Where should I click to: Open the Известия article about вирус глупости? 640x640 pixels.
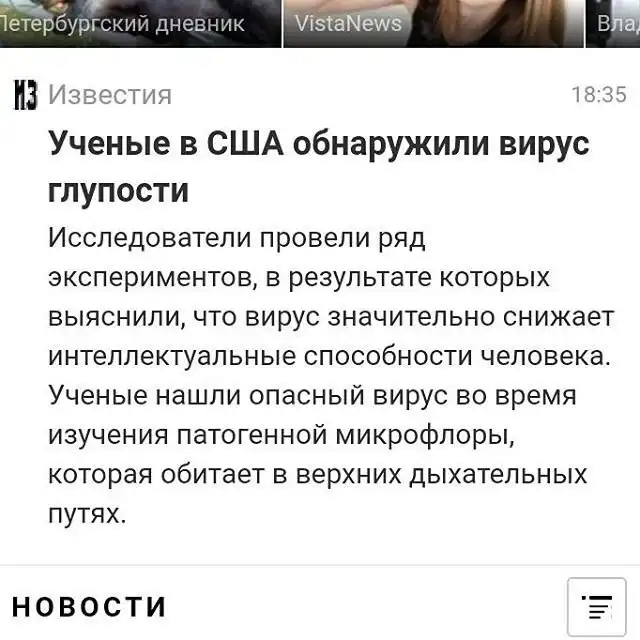[x=320, y=163]
